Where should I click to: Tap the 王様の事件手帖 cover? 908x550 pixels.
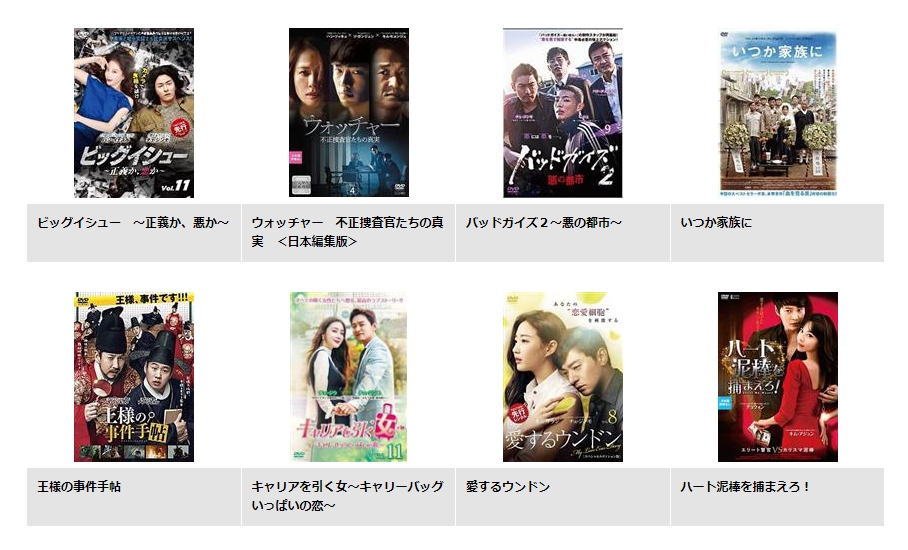point(134,377)
